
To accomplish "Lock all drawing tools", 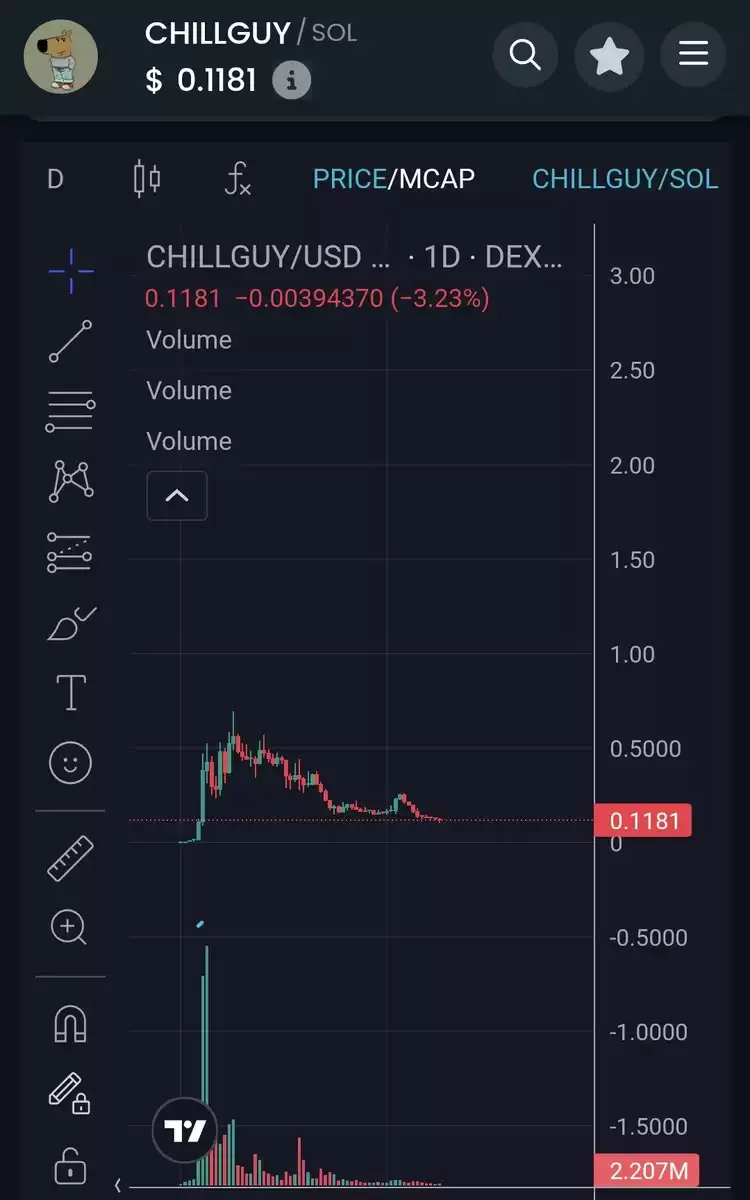I will (x=70, y=1164).
